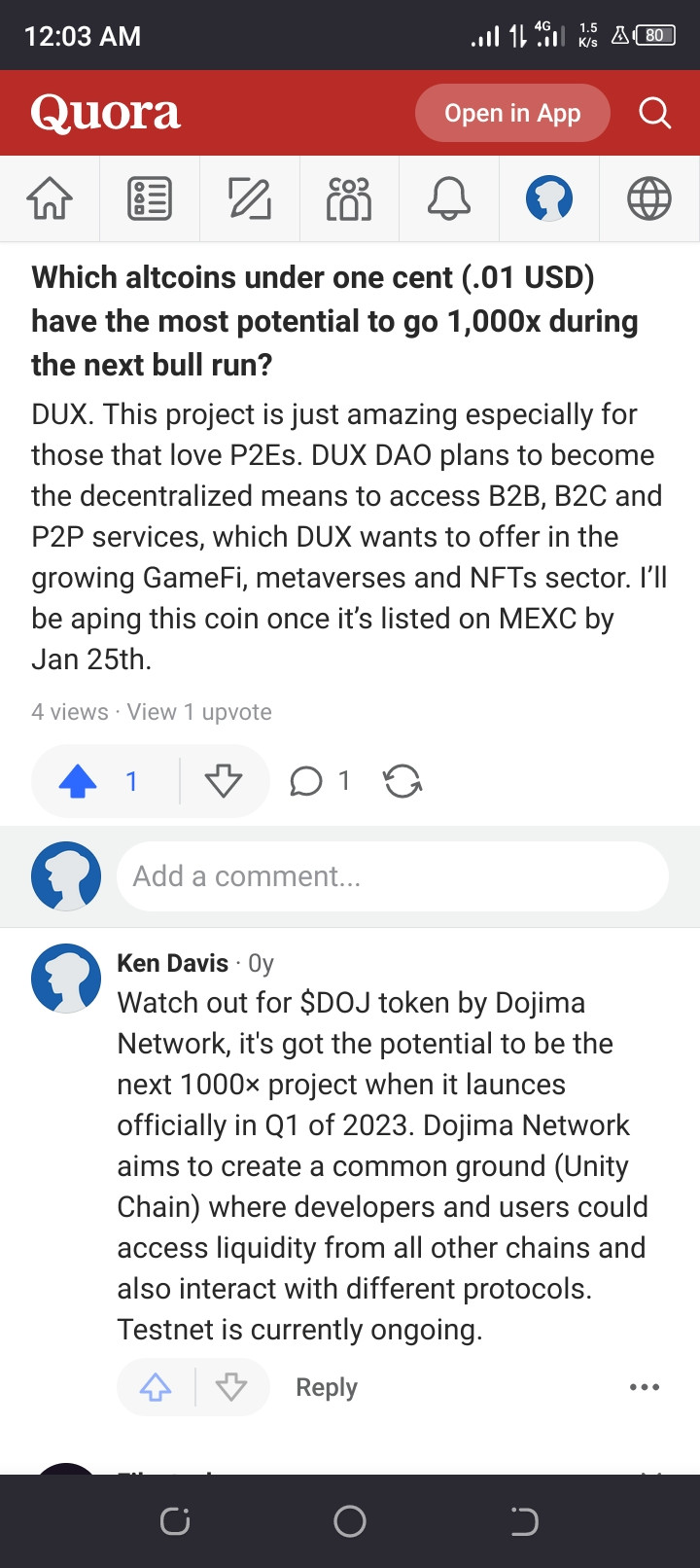View who upvoted the DUX answer

point(199,712)
